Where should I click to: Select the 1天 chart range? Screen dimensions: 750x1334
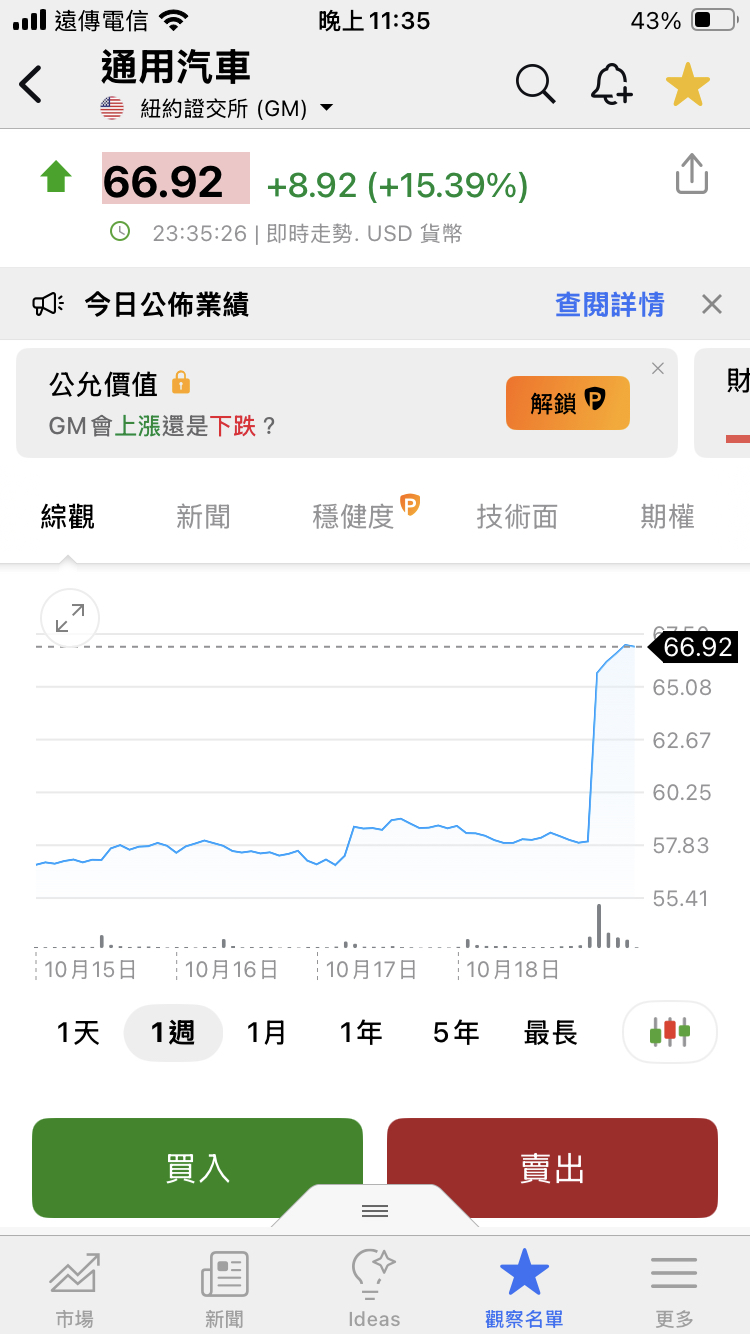78,1032
